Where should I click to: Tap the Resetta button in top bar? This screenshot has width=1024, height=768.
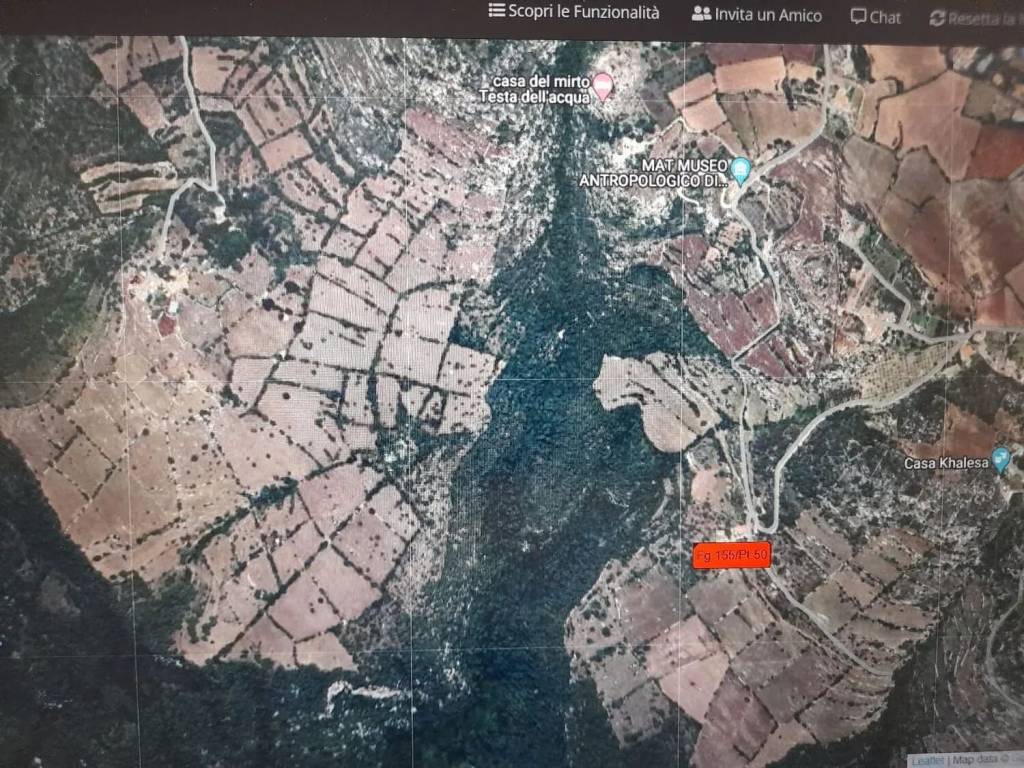tap(975, 17)
